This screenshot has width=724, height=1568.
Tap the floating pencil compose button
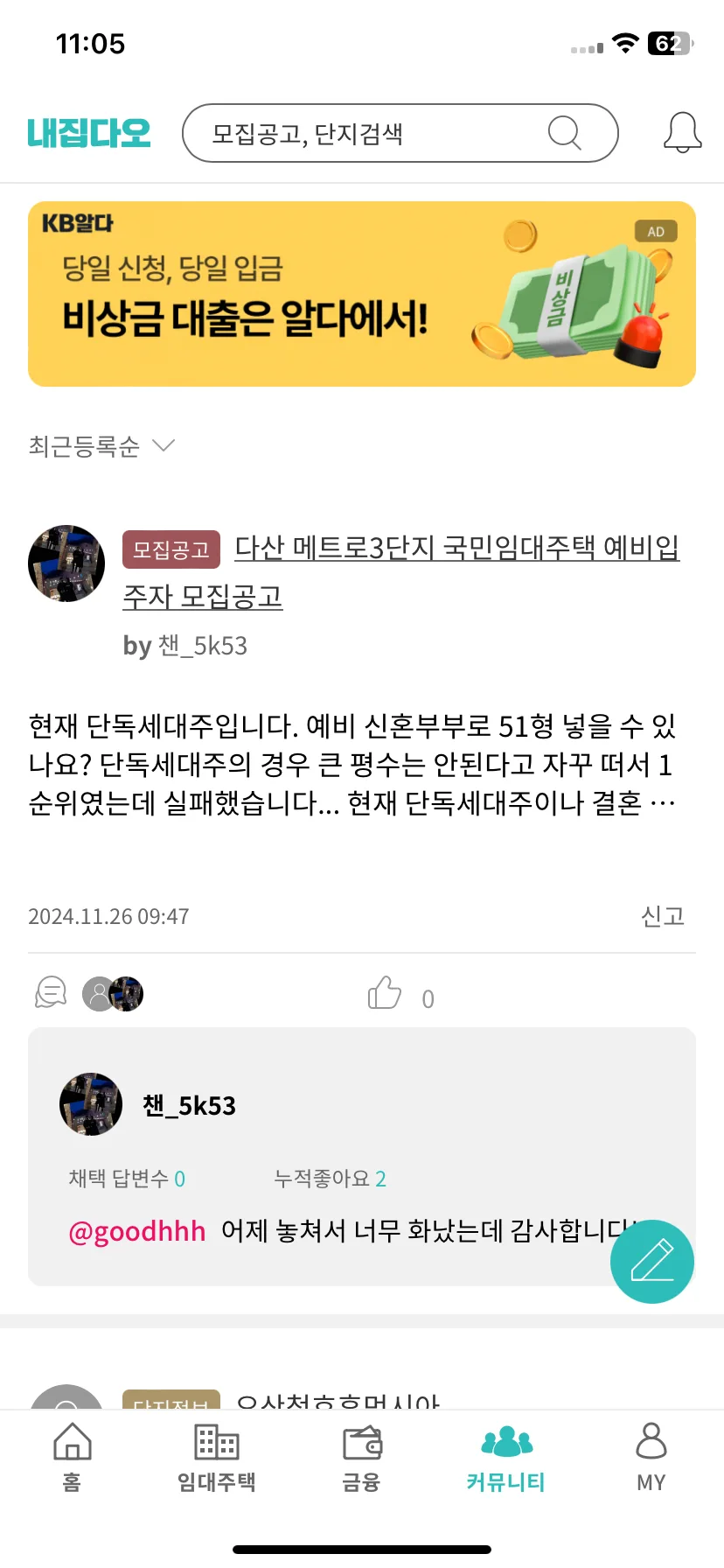[651, 1261]
